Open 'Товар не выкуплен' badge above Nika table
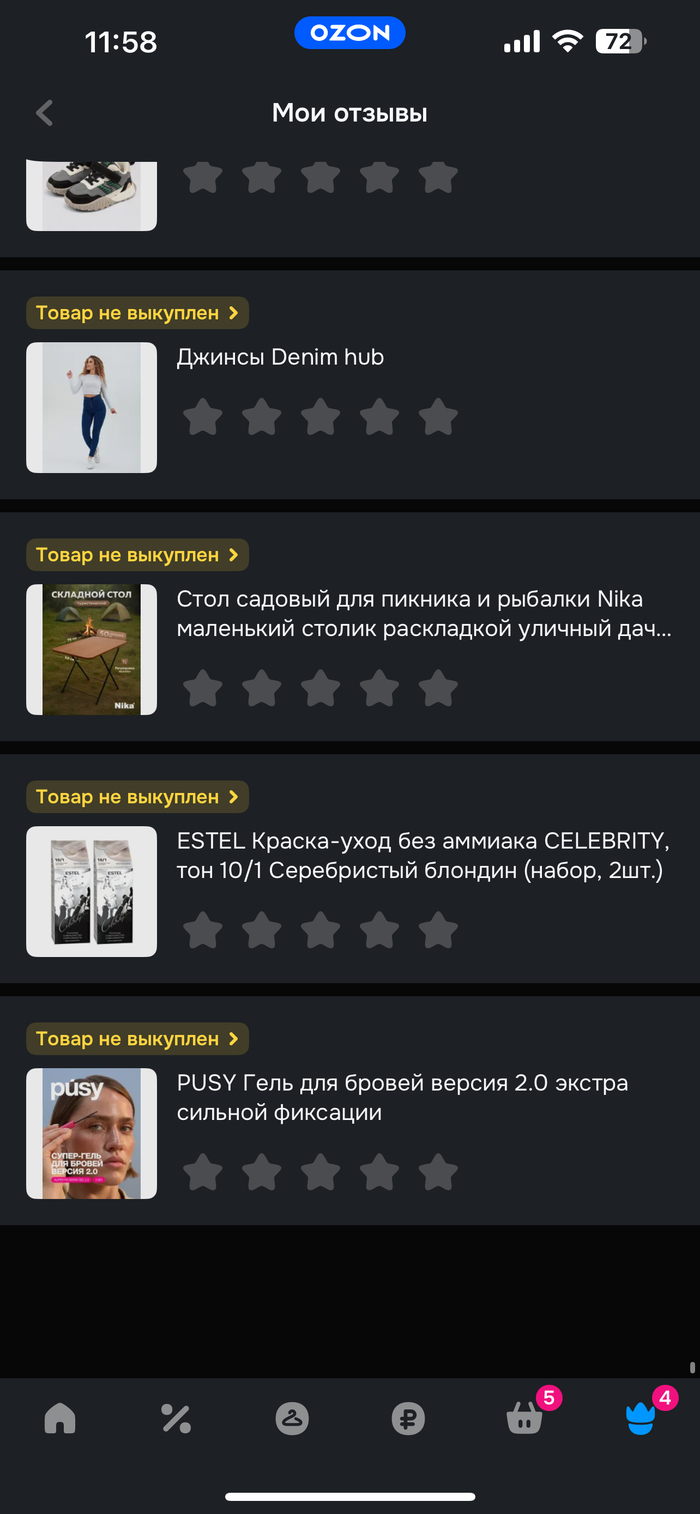700x1514 pixels. 137,555
